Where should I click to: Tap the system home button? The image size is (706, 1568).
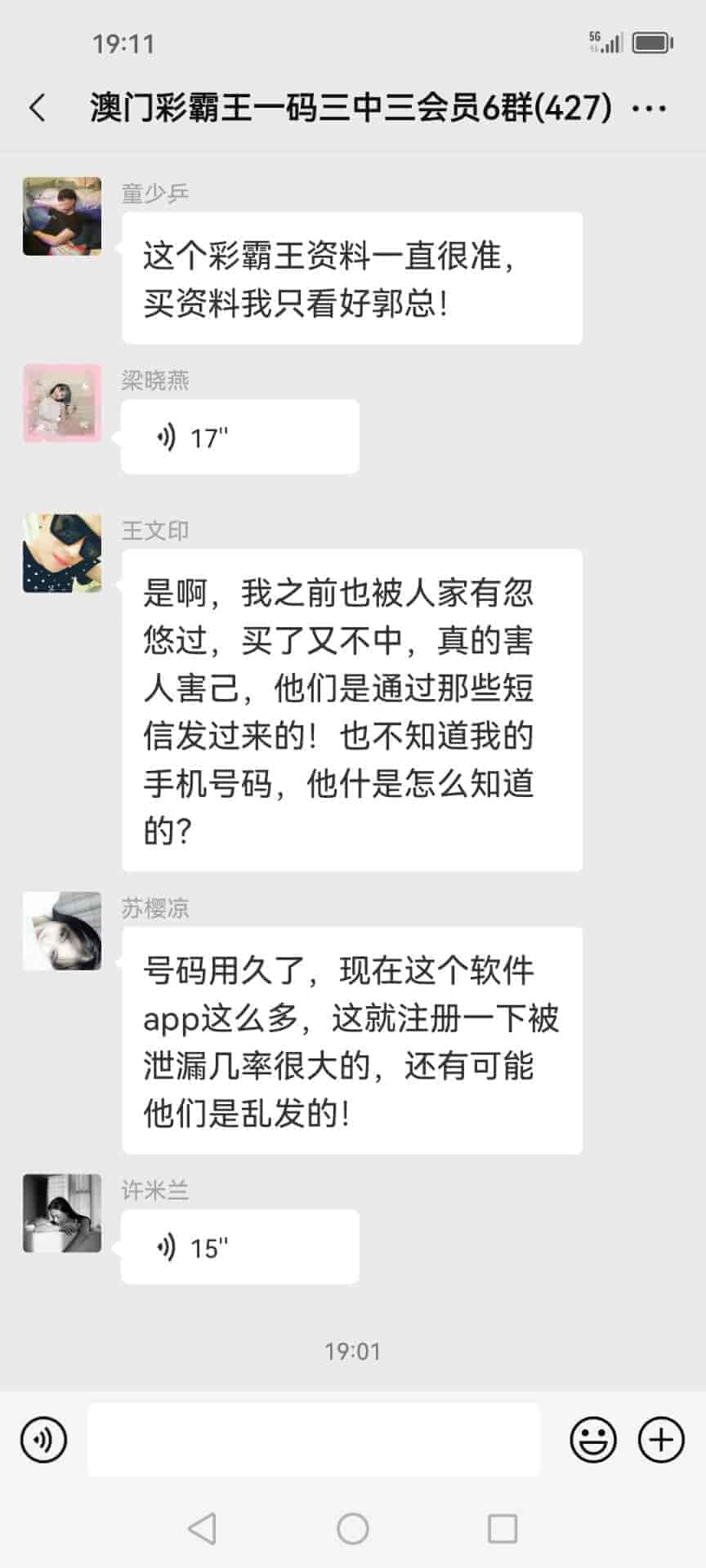coord(353,1529)
